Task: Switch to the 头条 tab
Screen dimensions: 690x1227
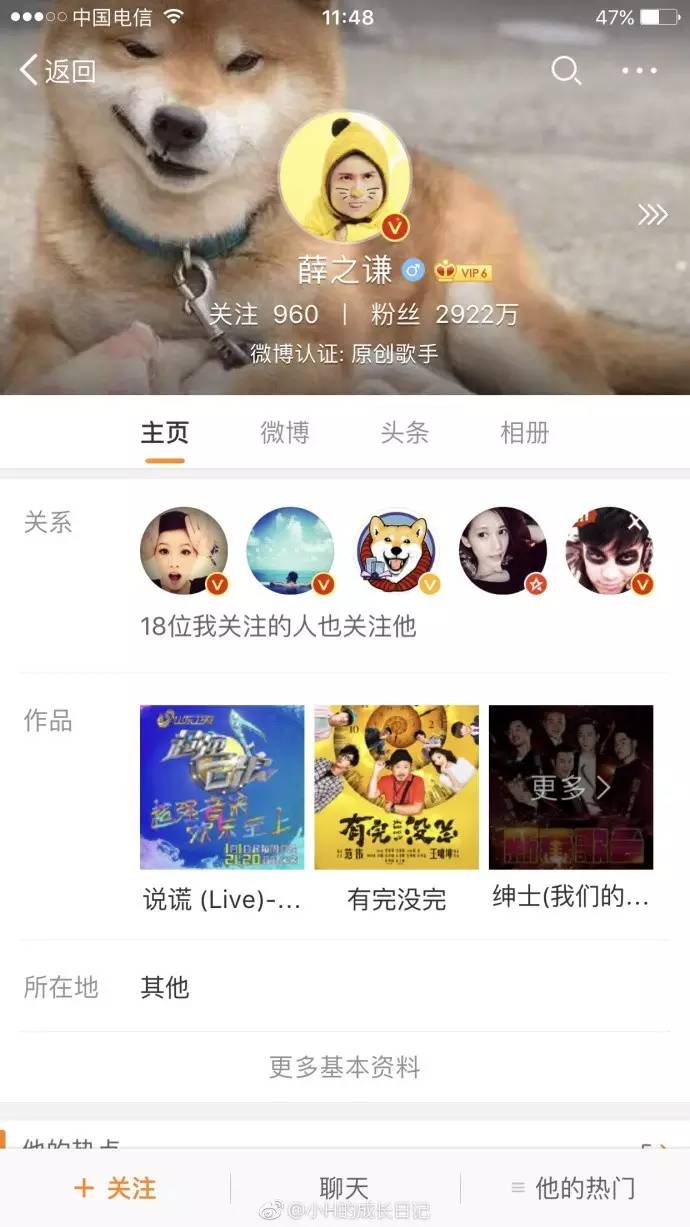Action: [405, 433]
